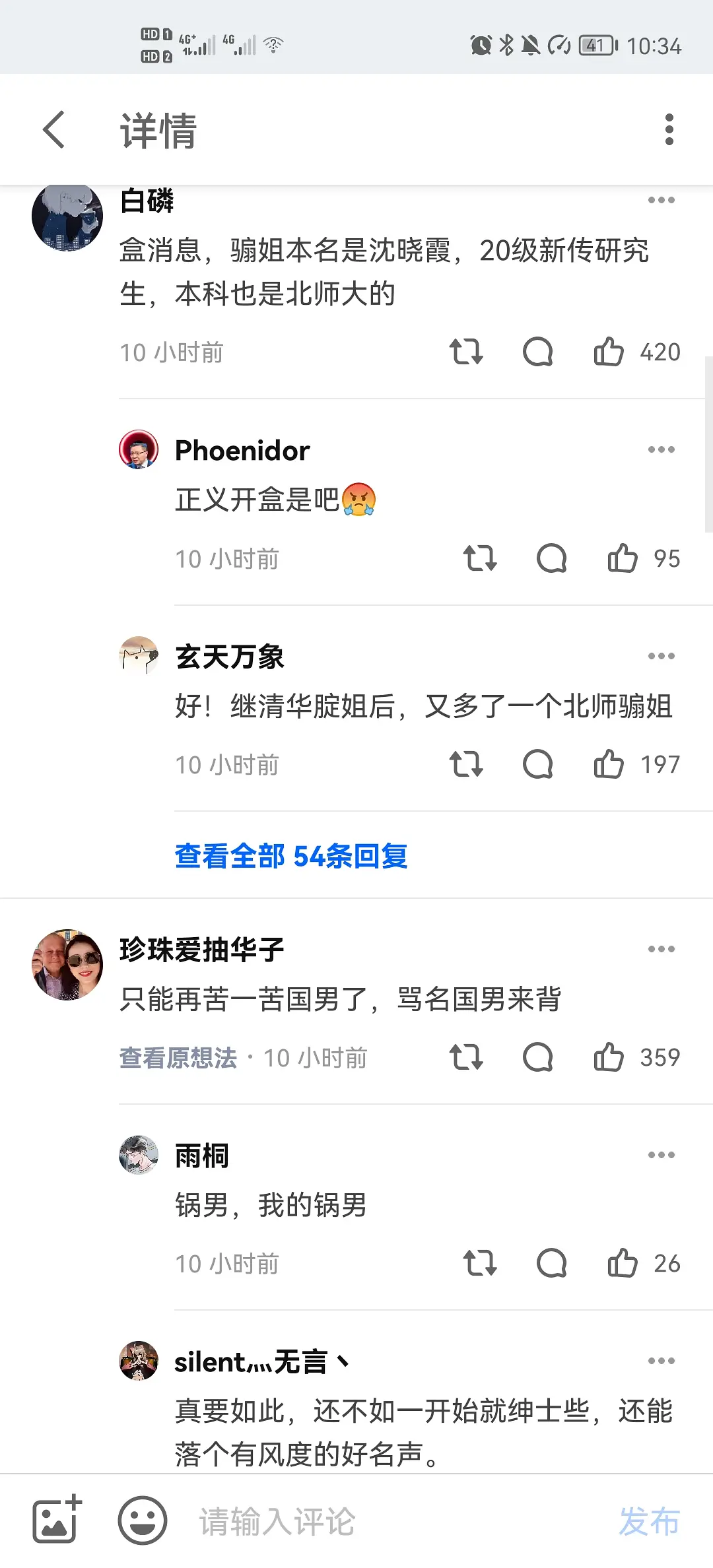
Task: Repost 白磷's comment
Action: tap(466, 352)
